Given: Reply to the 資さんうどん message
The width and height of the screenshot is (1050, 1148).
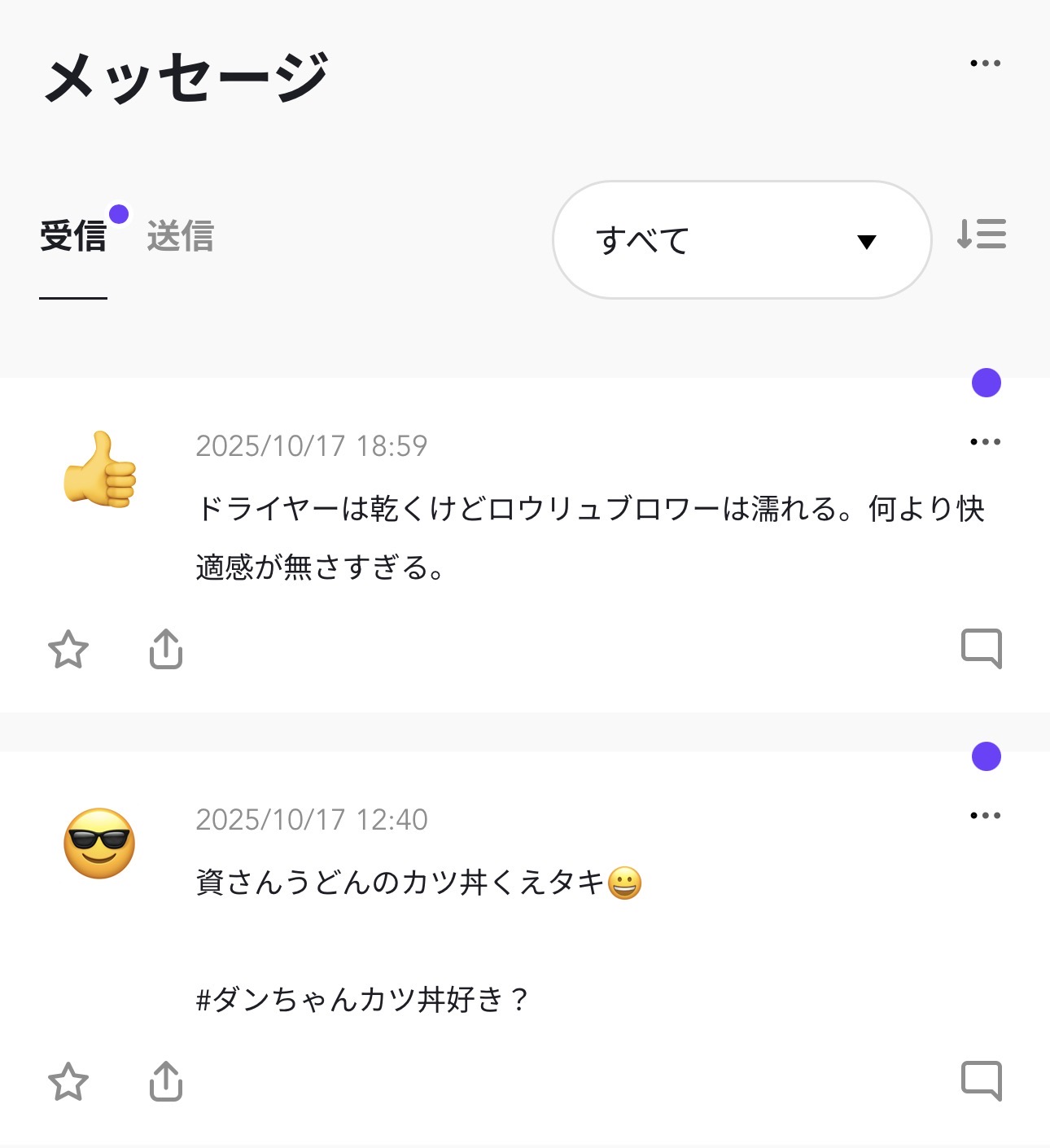Looking at the screenshot, I should (x=982, y=1082).
